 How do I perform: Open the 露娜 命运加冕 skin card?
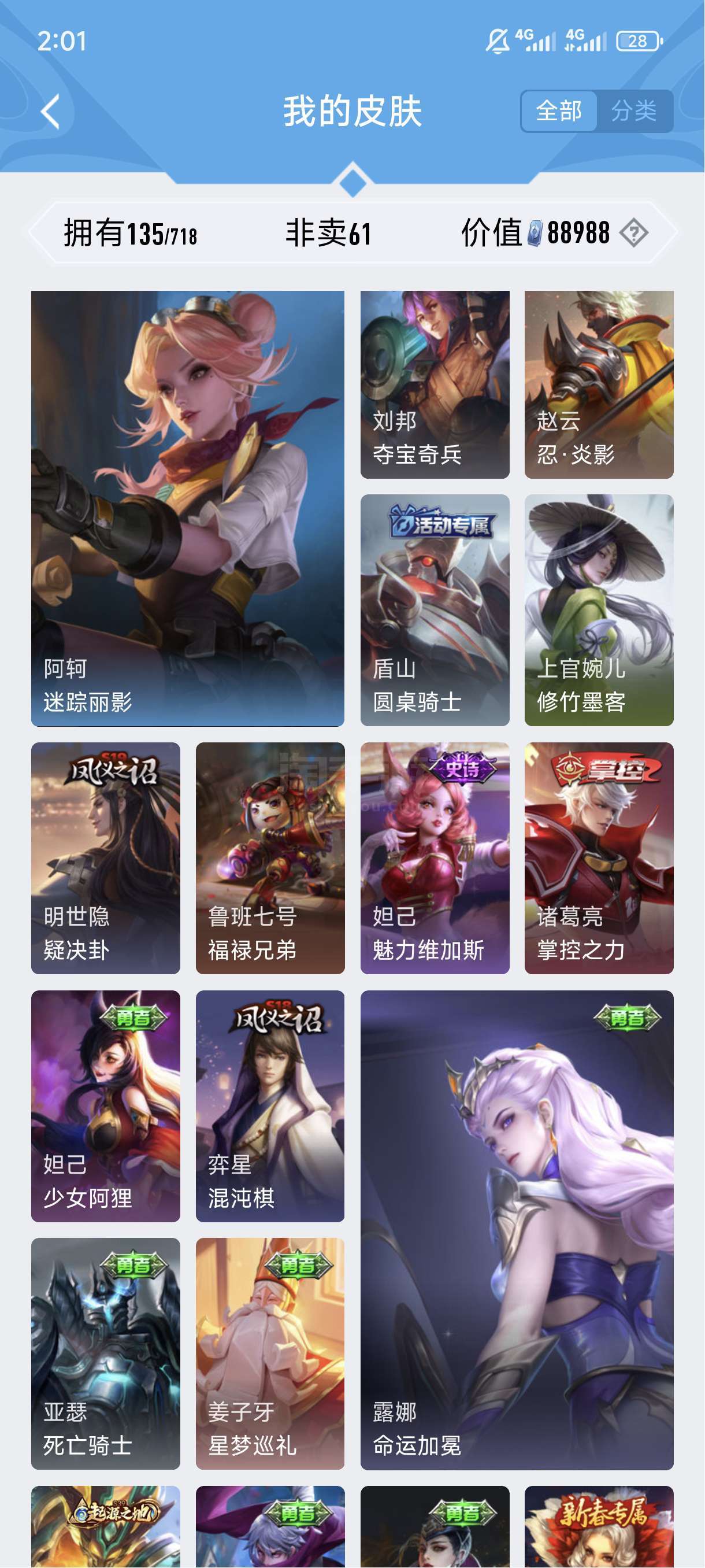pyautogui.click(x=517, y=1230)
